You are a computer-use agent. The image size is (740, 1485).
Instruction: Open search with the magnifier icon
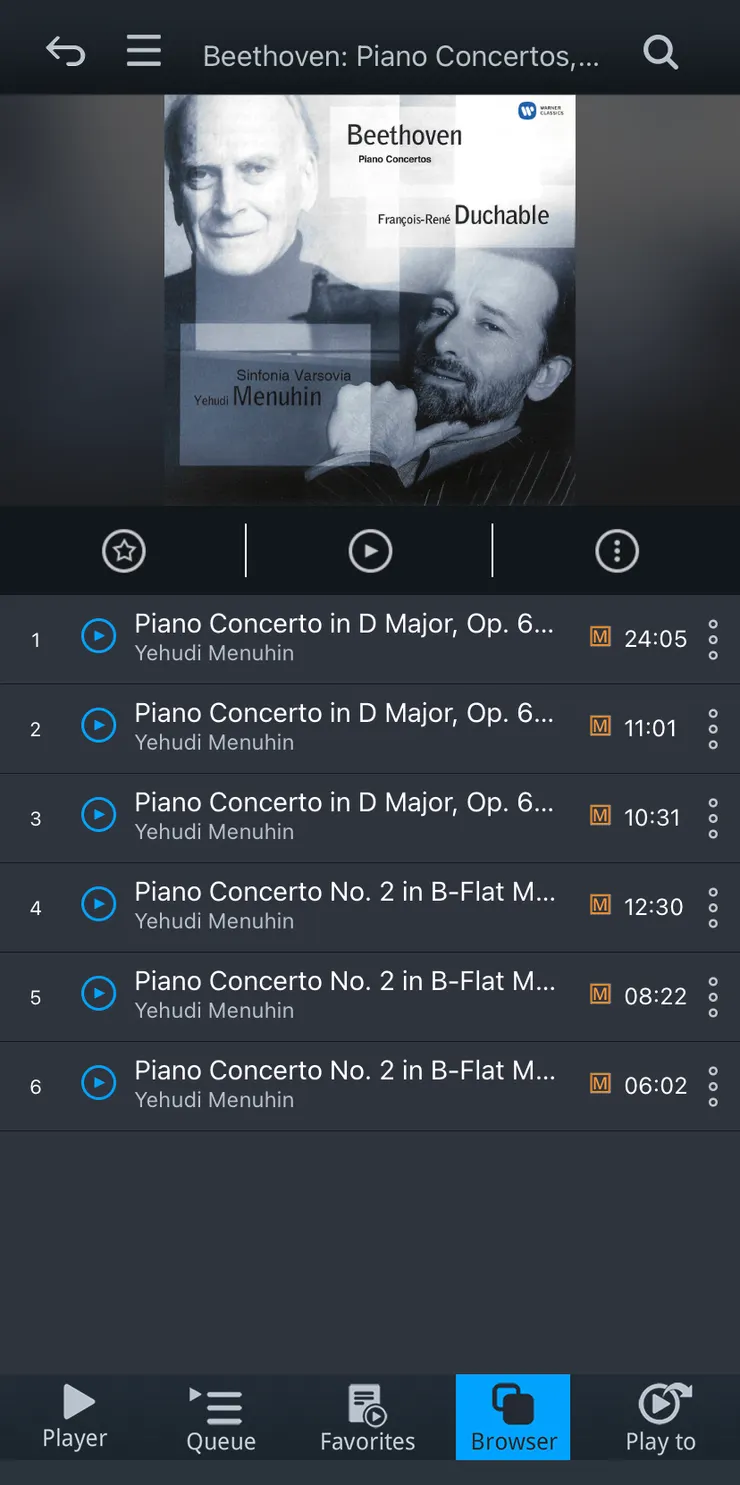coord(660,52)
